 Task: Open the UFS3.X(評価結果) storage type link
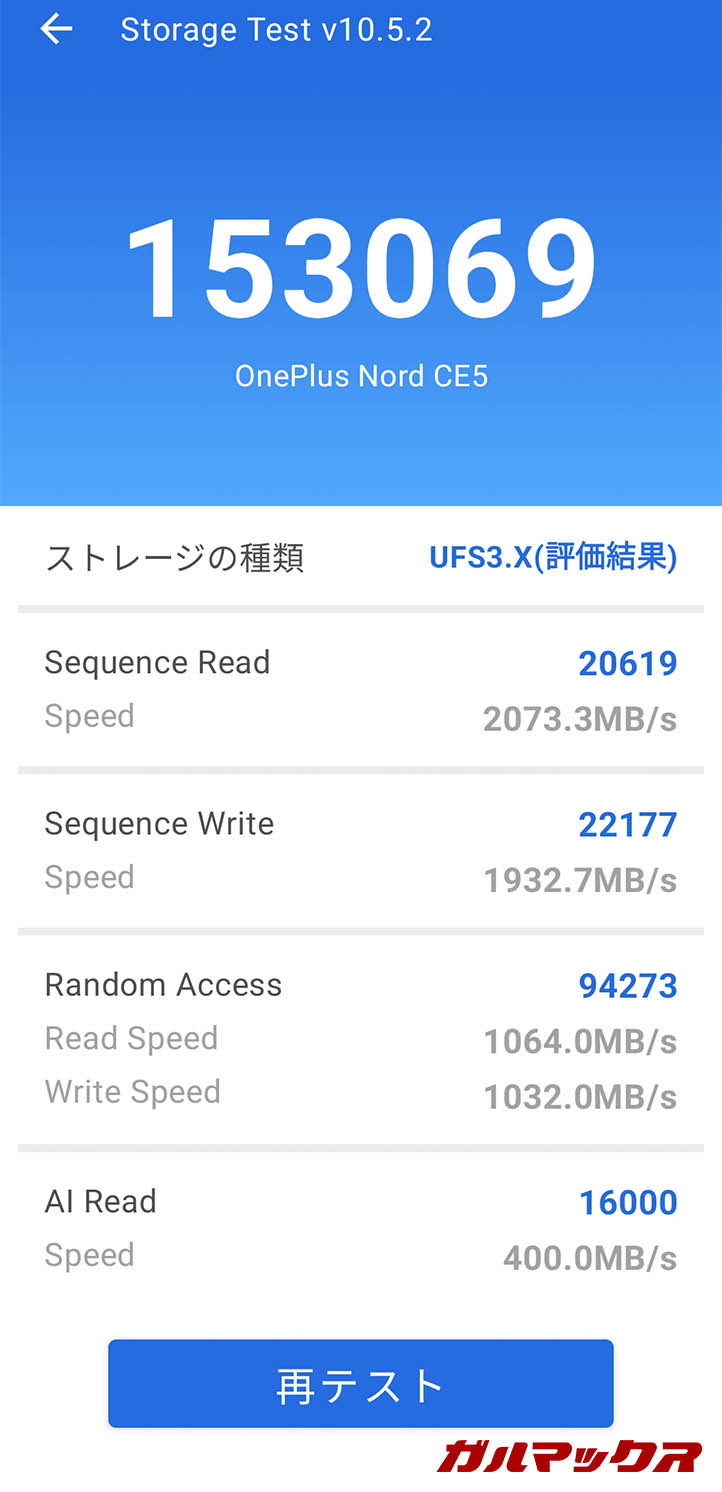[553, 558]
